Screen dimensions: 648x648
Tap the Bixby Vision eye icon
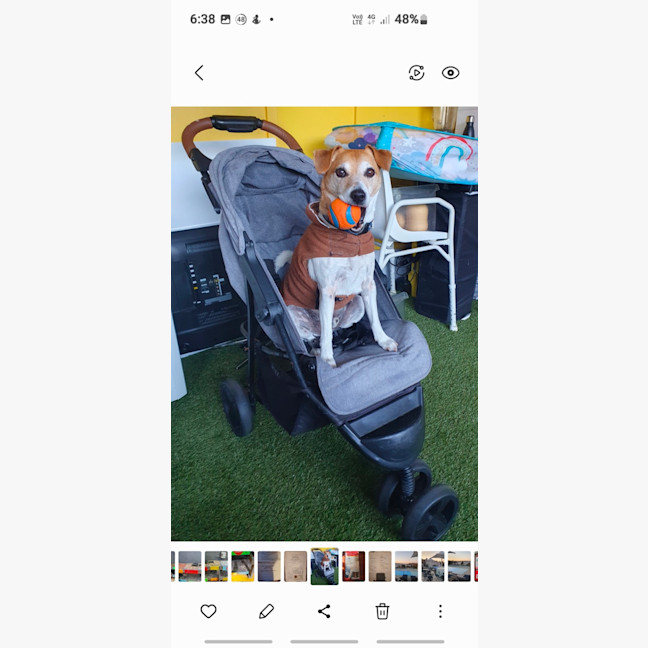pos(451,73)
